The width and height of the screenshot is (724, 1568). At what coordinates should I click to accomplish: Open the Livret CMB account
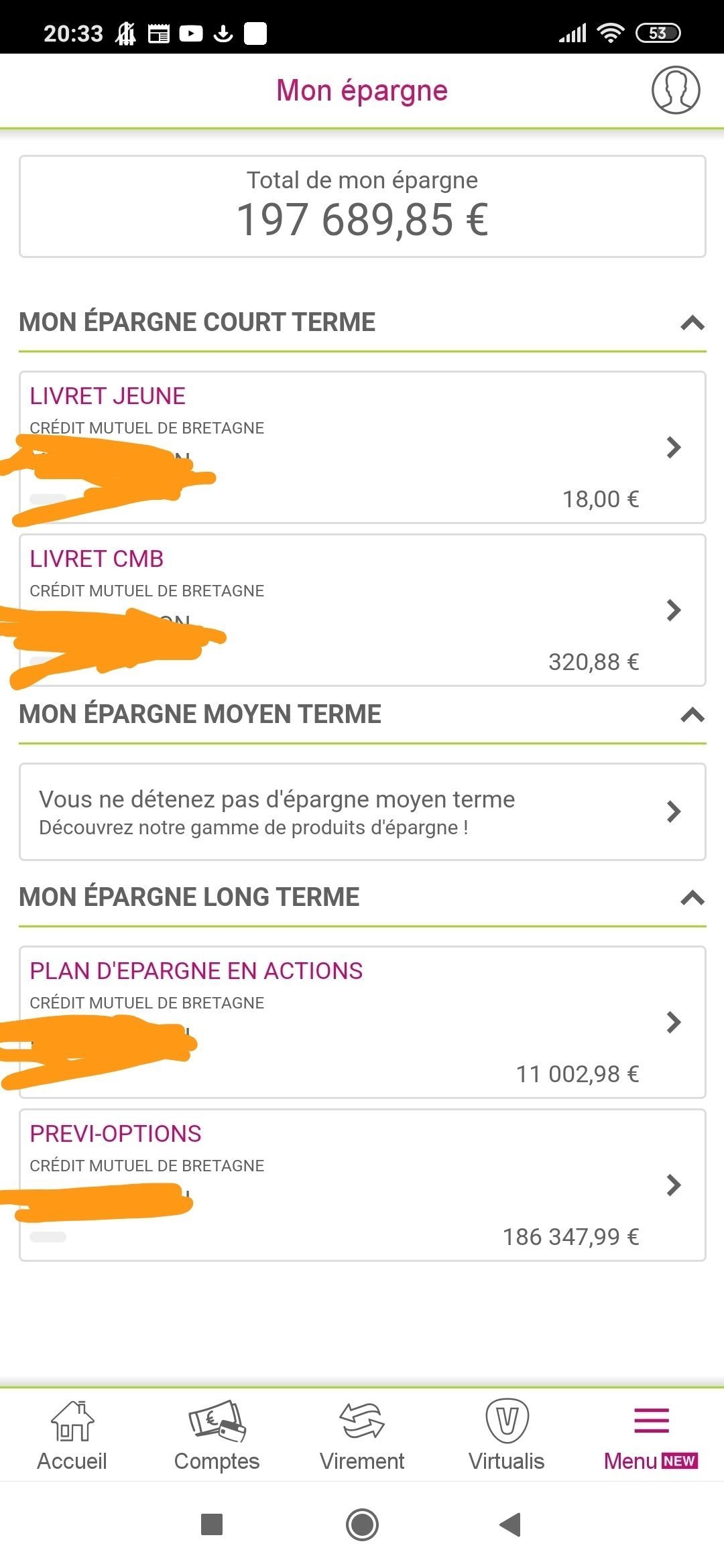(362, 610)
